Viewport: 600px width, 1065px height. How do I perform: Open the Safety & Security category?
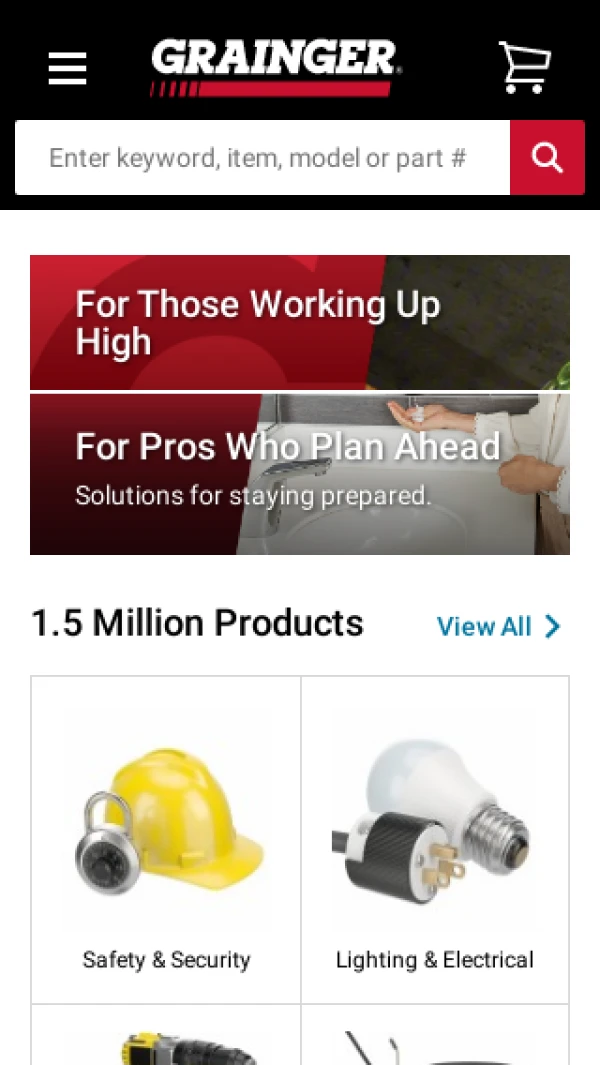[166, 840]
